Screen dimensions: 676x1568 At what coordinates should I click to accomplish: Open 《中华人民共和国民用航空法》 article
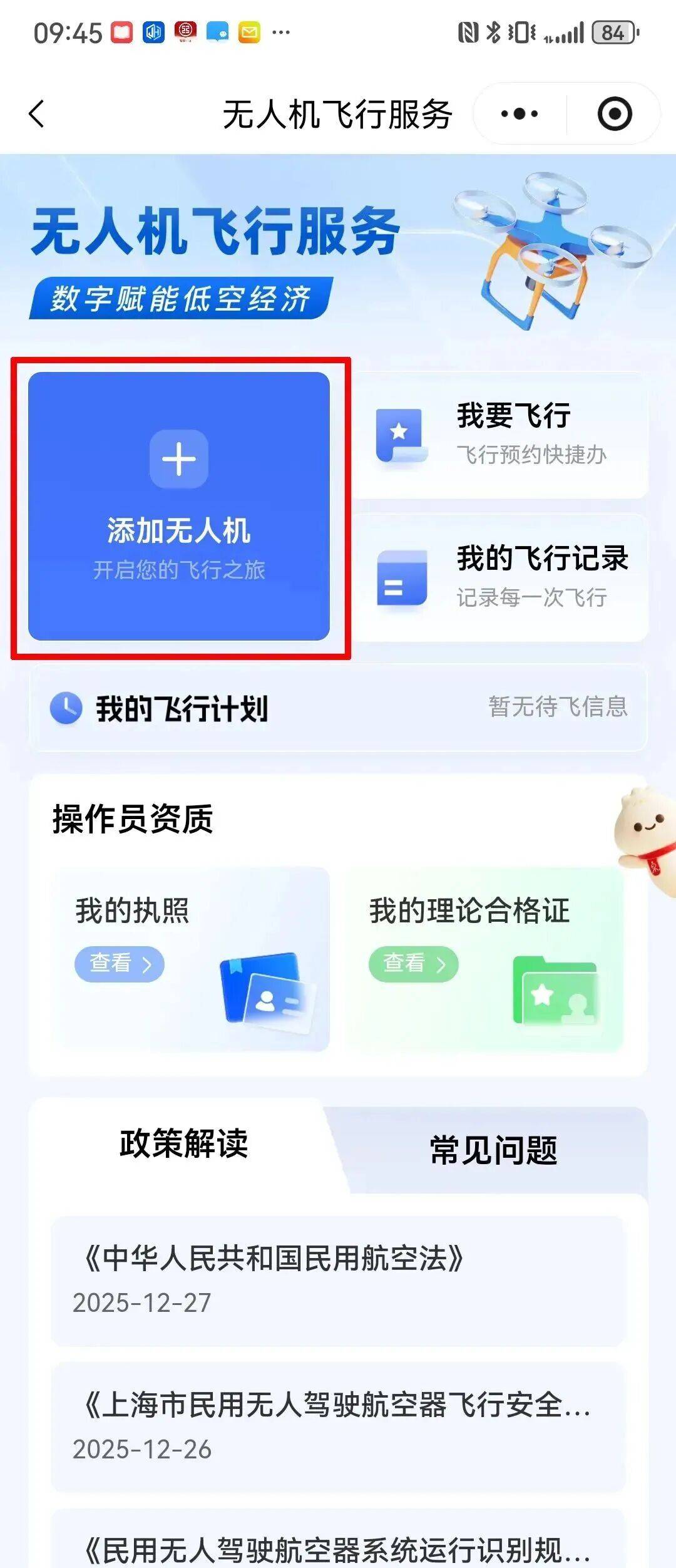[338, 1280]
